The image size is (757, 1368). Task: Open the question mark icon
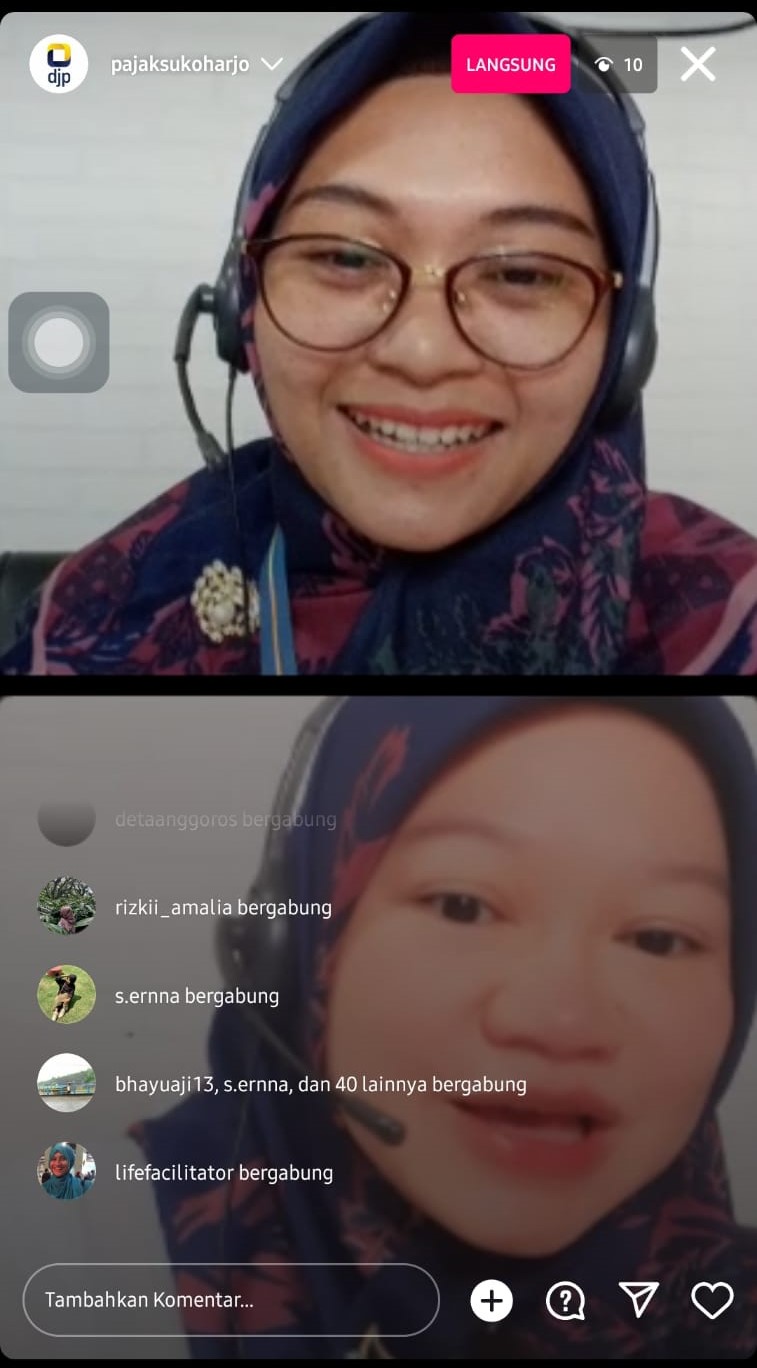565,1300
